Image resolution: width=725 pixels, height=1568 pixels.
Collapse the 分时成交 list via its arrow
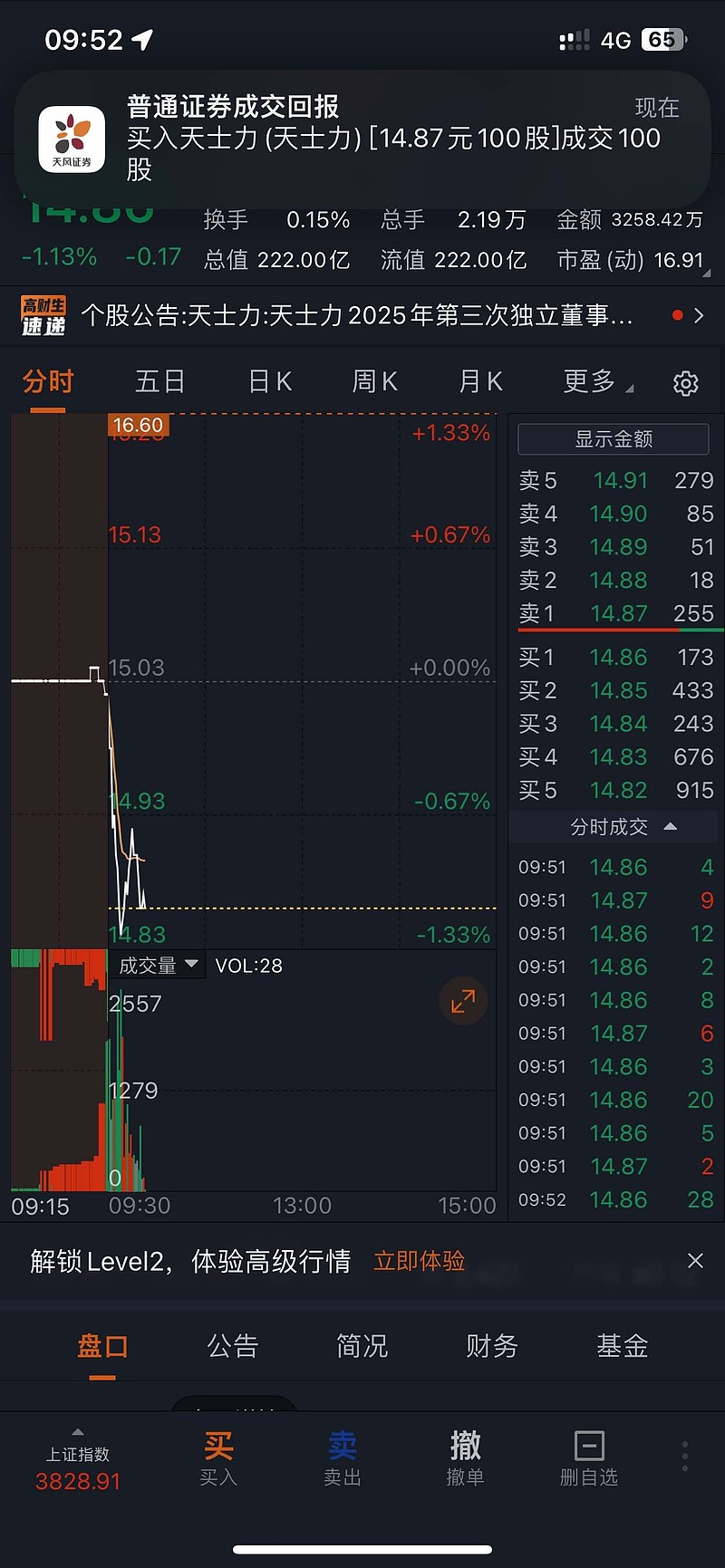[x=669, y=826]
